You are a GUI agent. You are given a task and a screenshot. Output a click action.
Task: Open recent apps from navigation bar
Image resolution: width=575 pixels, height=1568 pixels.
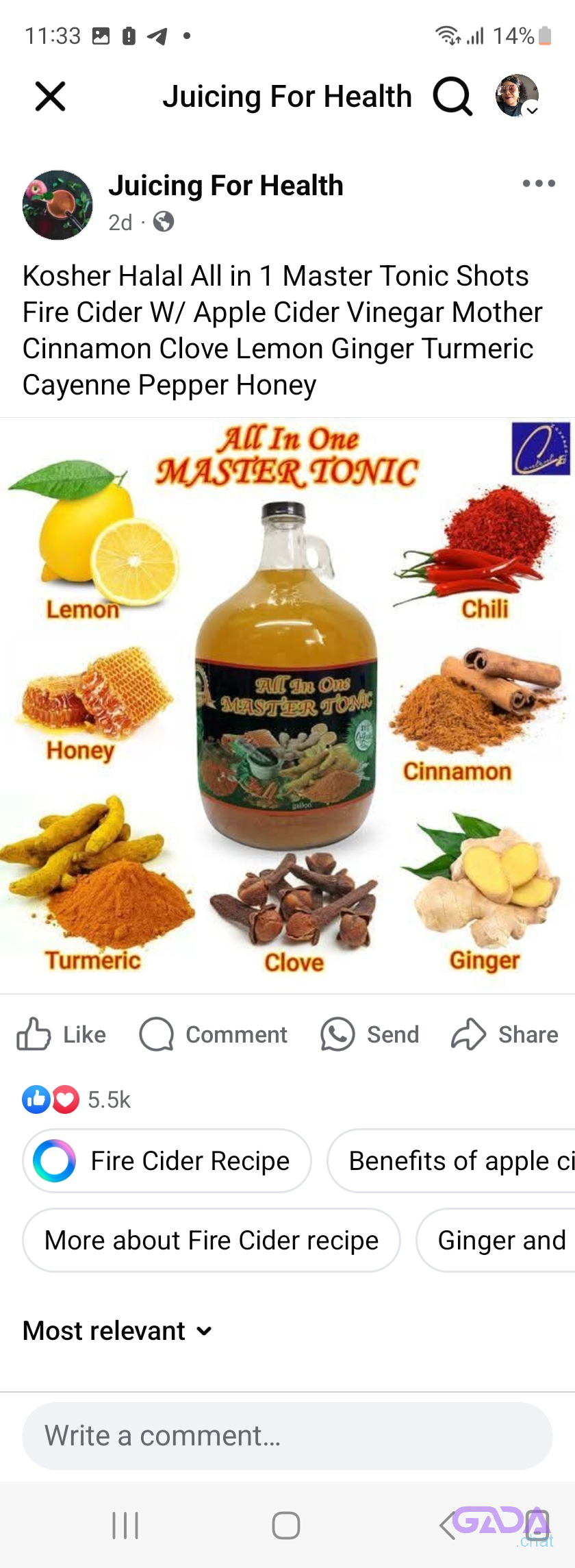click(125, 1526)
